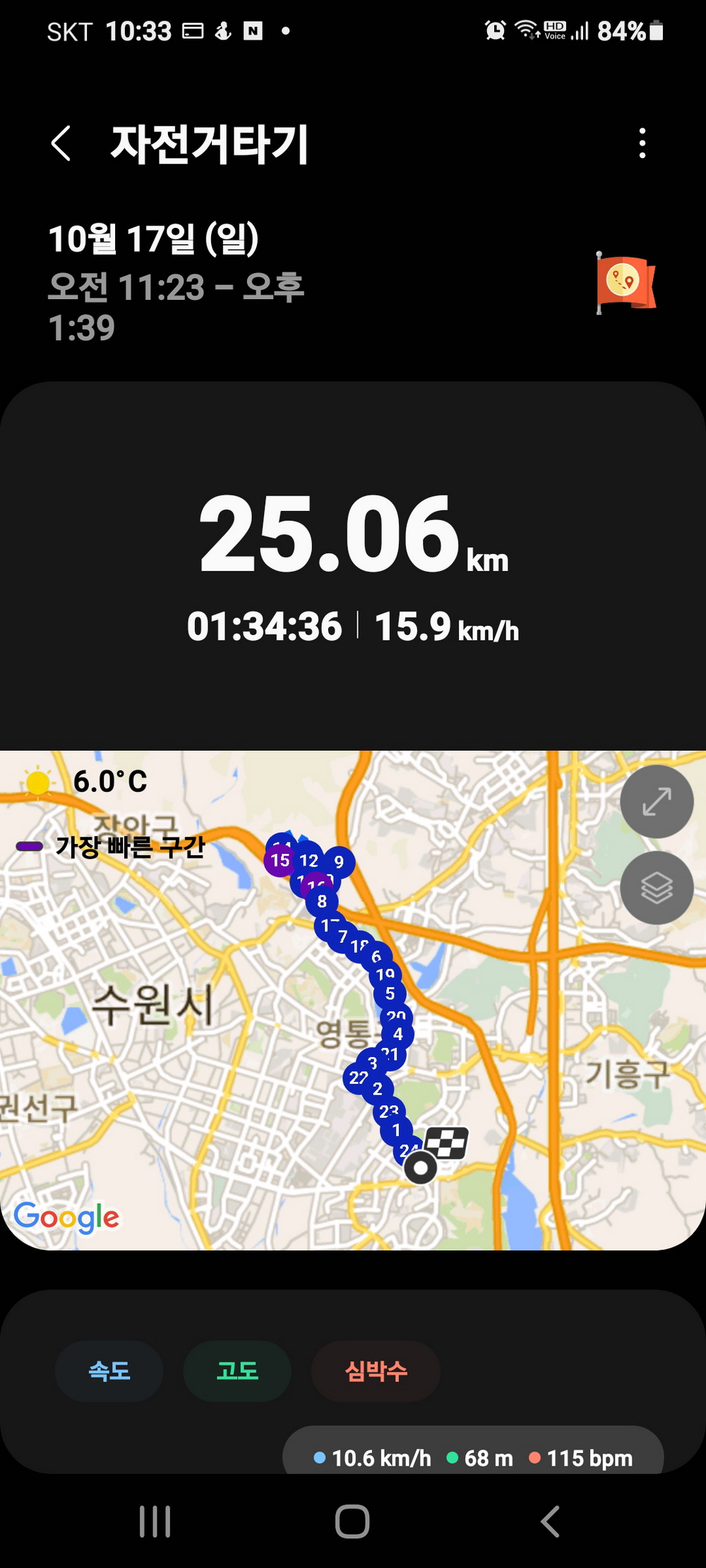Screen dimensions: 706x1568
Task: Open the cycling route map
Action: 353,1000
